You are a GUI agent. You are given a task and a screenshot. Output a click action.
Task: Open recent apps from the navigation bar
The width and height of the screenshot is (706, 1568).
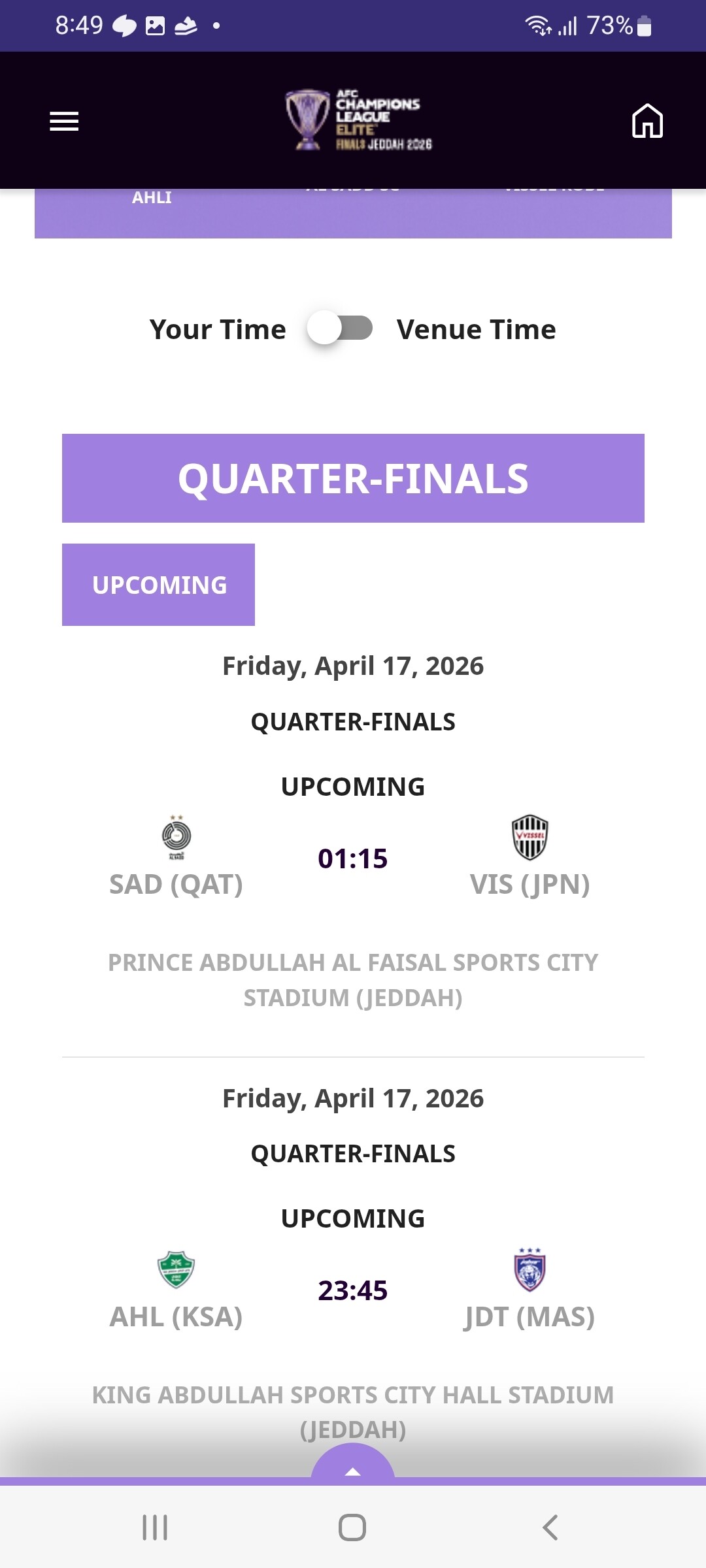(155, 1527)
